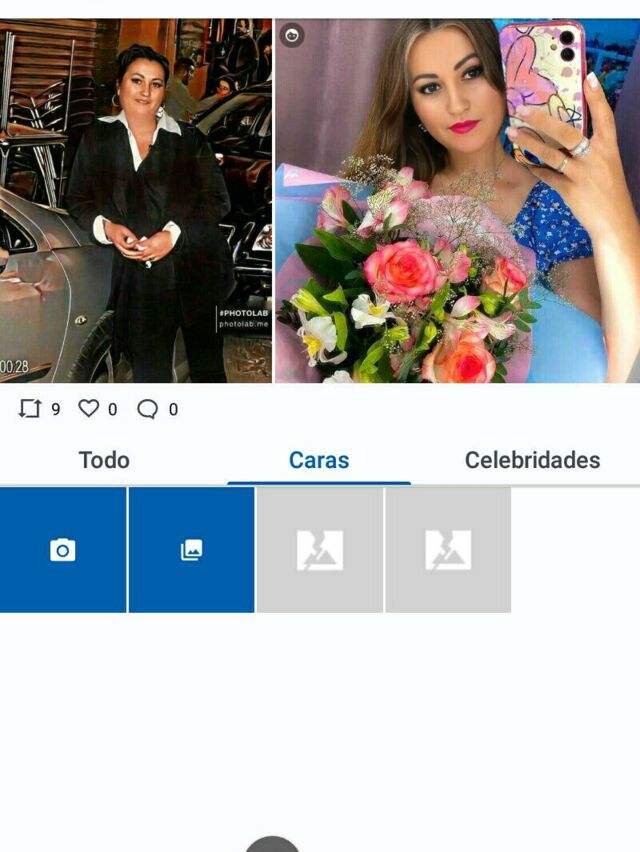640x852 pixels.
Task: Select the first gray placeholder photo
Action: click(319, 550)
